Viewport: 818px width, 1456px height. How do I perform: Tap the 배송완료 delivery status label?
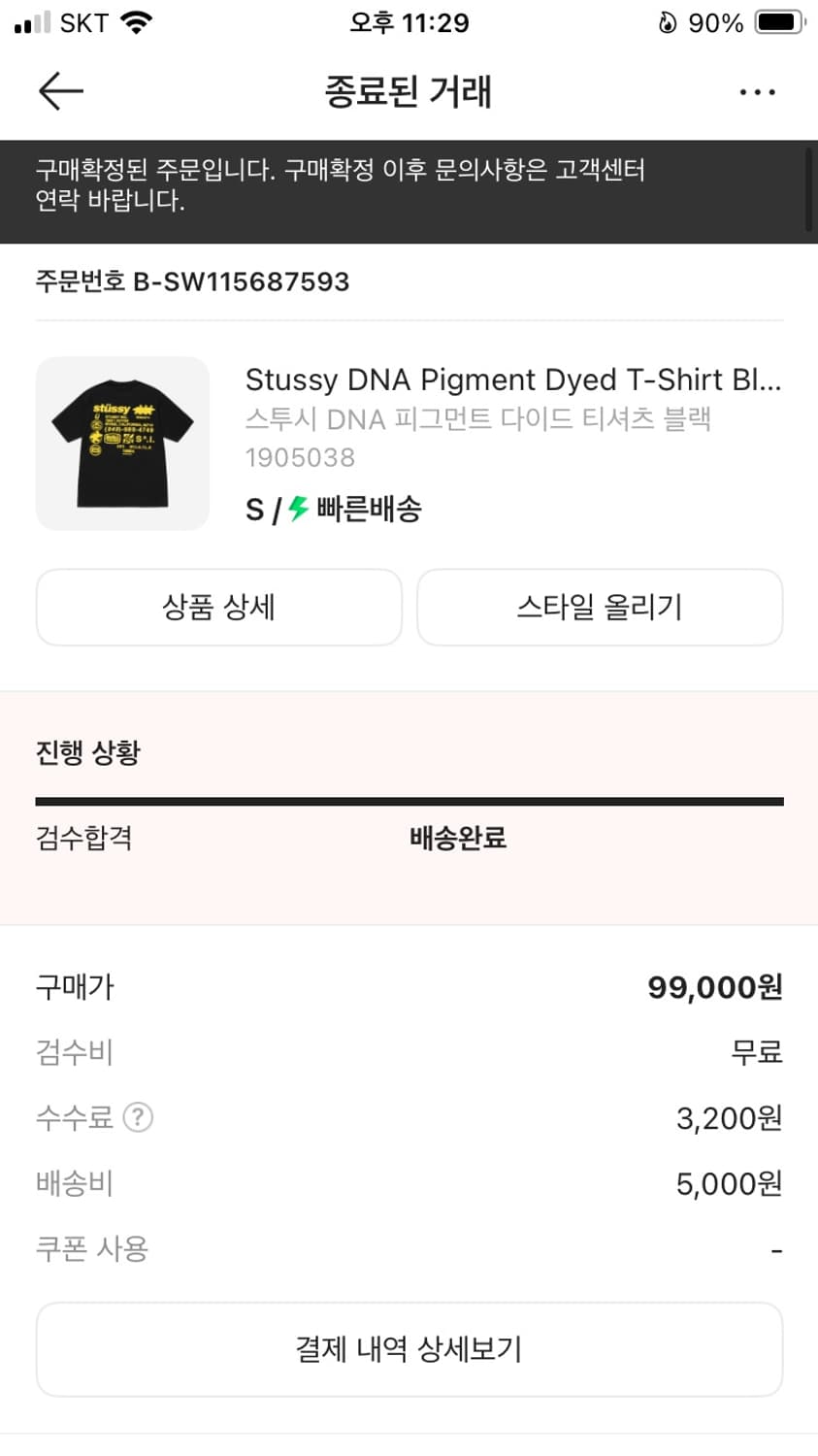458,837
